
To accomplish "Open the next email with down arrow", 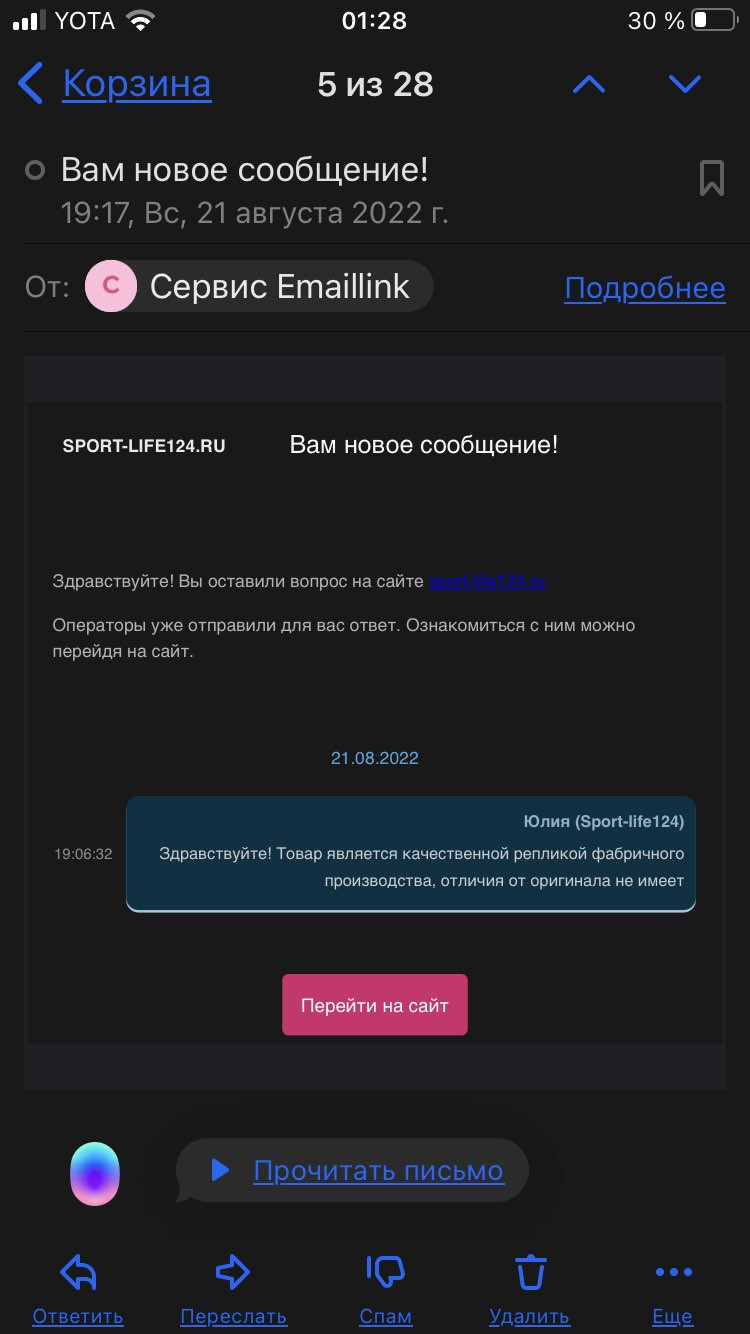I will point(685,84).
